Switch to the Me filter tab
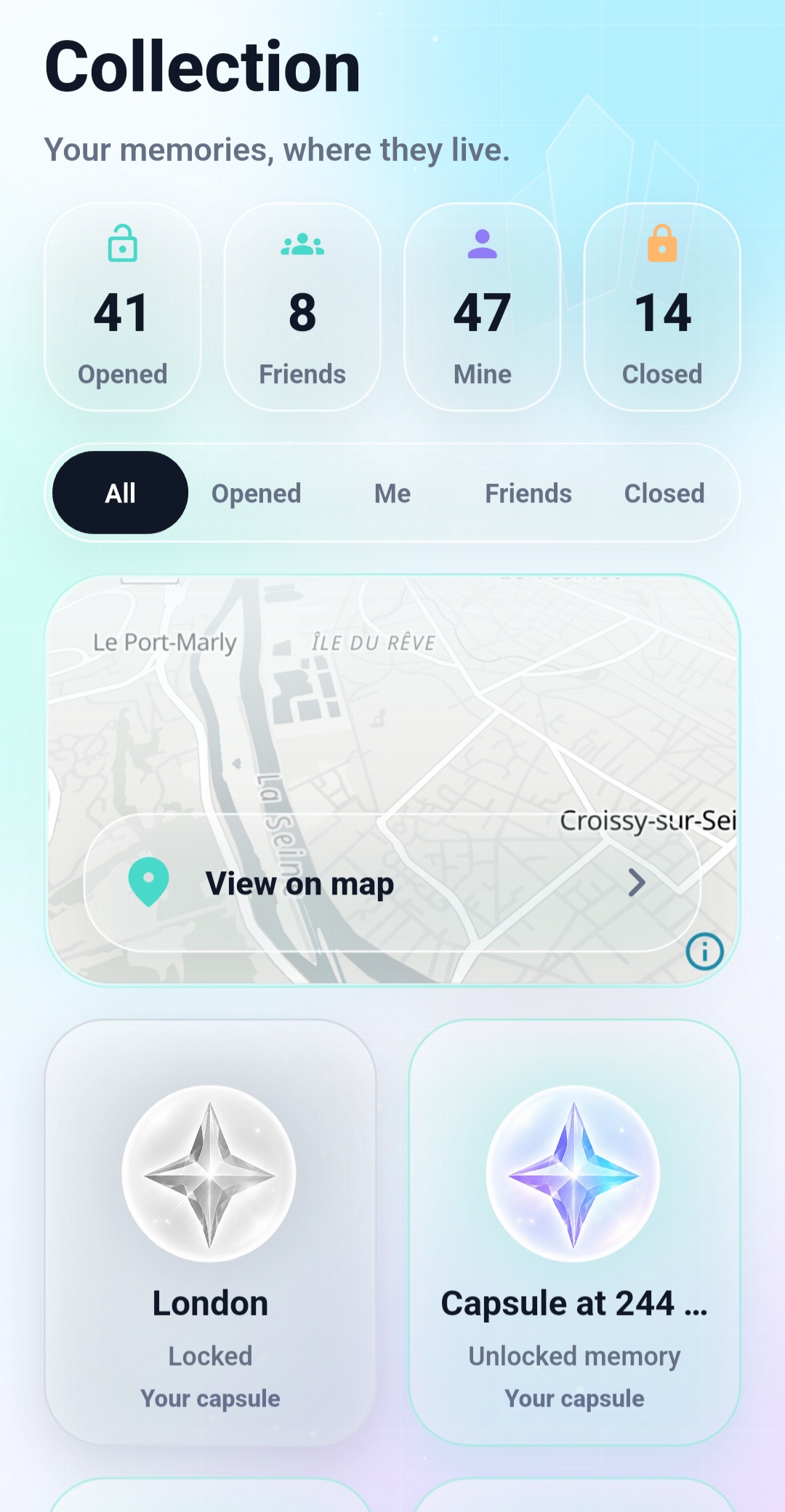This screenshot has width=785, height=1512. (392, 492)
